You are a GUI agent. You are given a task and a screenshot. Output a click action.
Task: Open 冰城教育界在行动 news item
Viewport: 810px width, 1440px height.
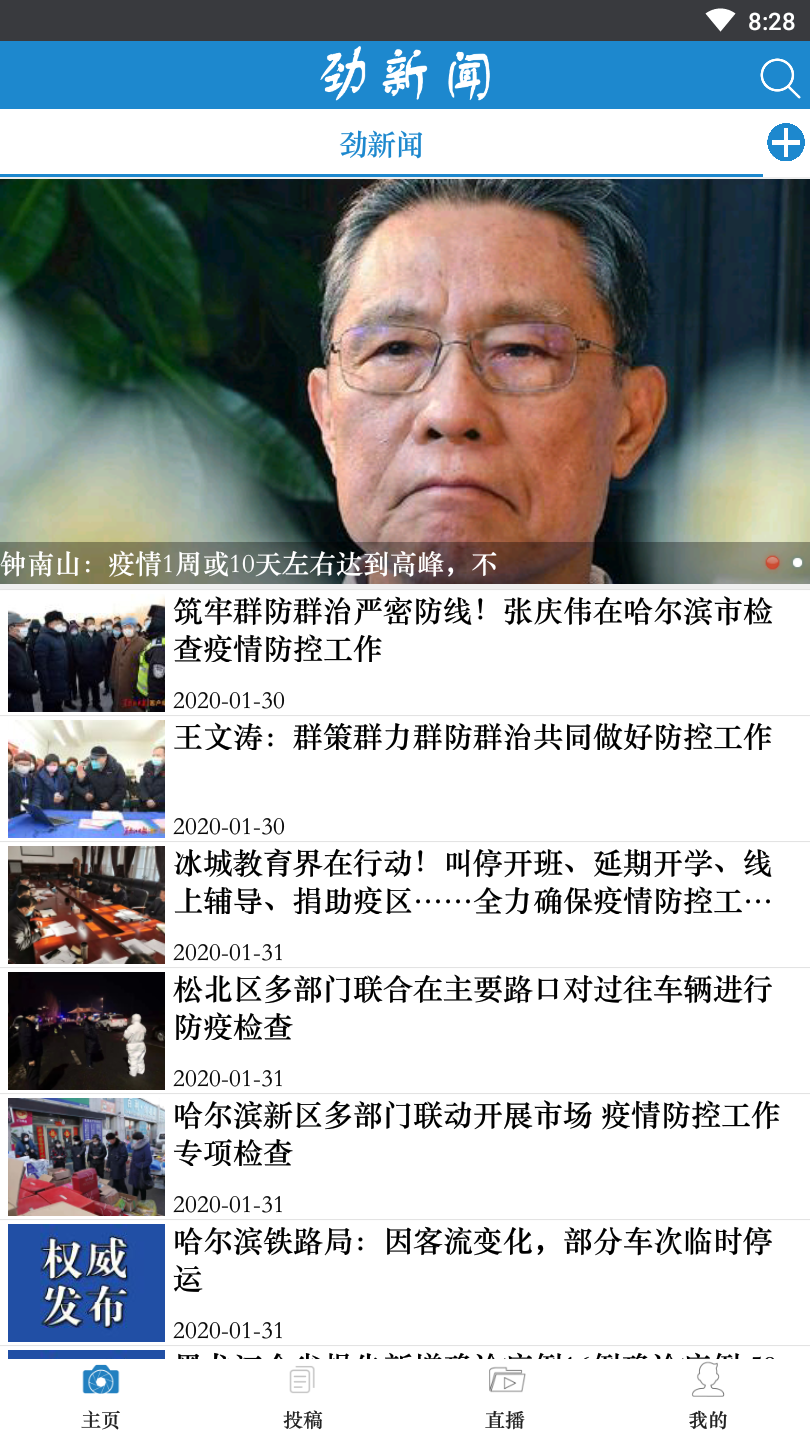(472, 882)
